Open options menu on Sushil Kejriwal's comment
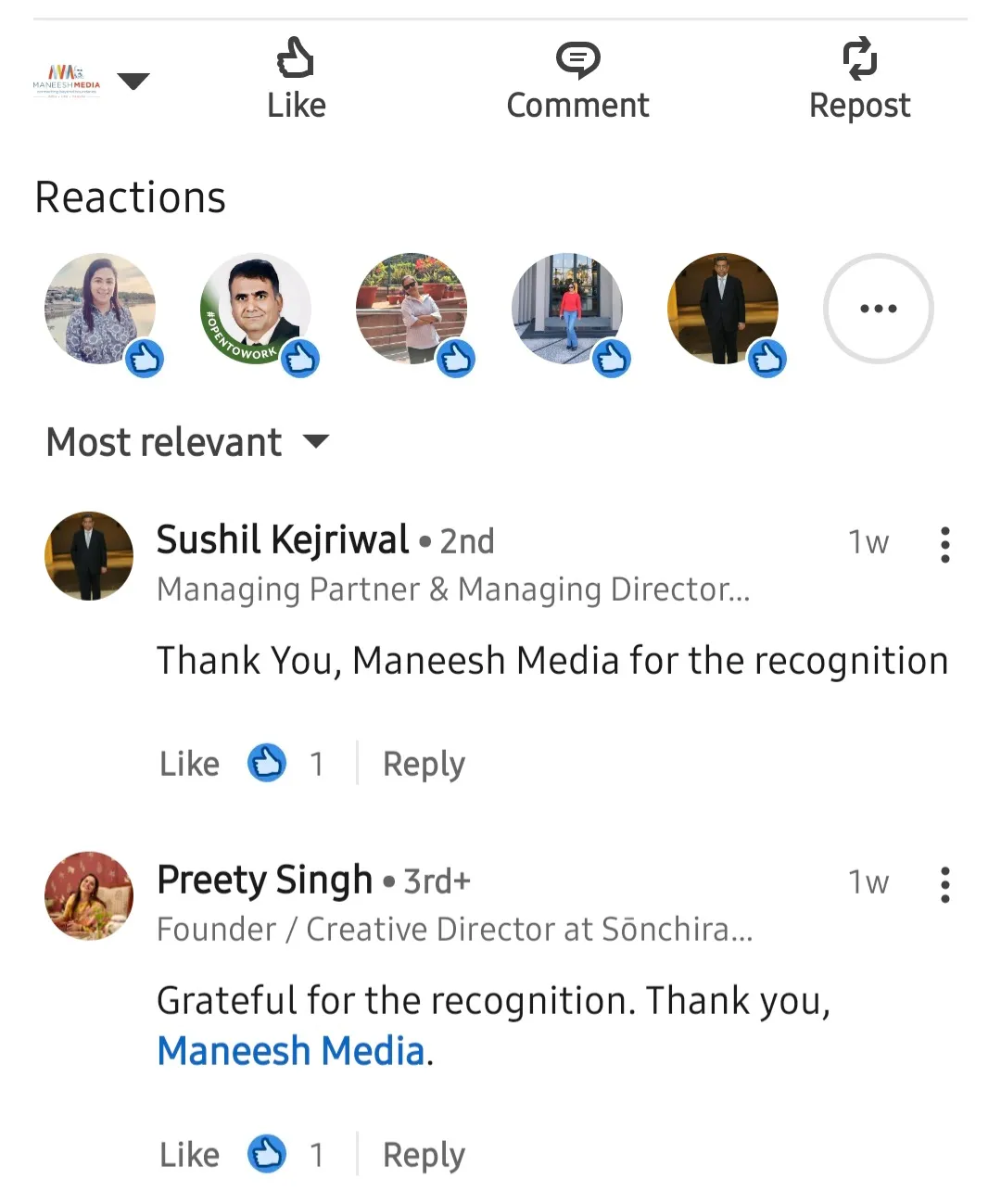The width and height of the screenshot is (1001, 1204). pyautogui.click(x=944, y=545)
